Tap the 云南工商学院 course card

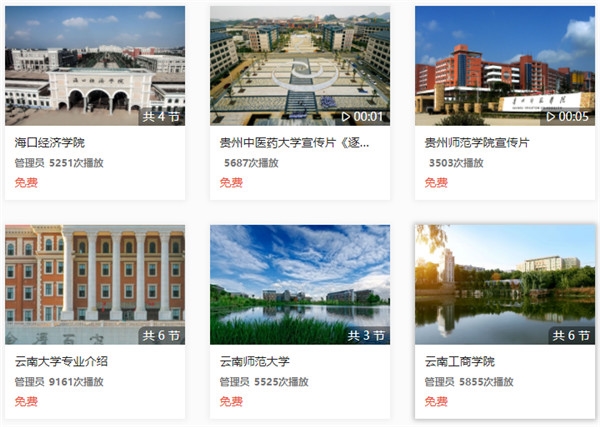click(505, 285)
